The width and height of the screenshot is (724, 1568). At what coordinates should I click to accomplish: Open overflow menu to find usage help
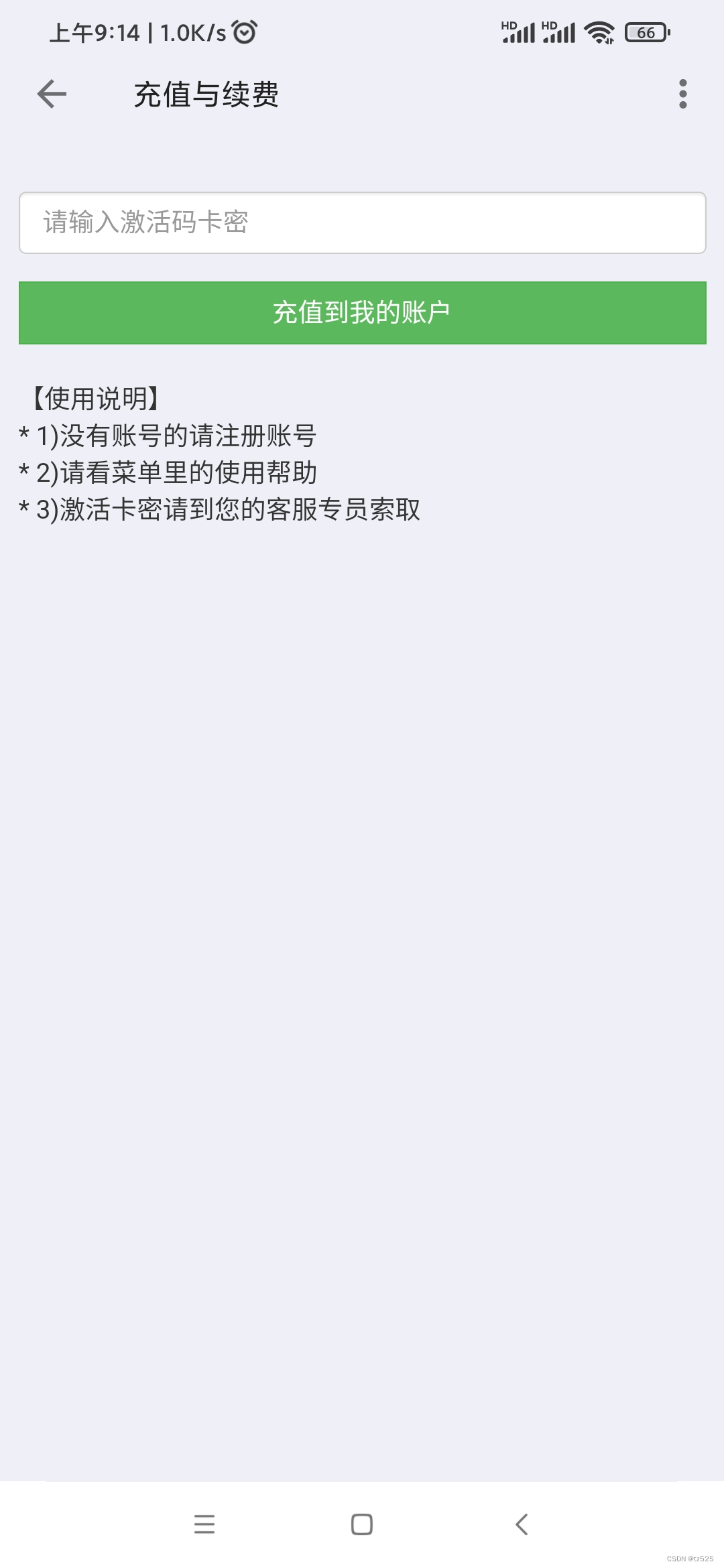click(682, 94)
